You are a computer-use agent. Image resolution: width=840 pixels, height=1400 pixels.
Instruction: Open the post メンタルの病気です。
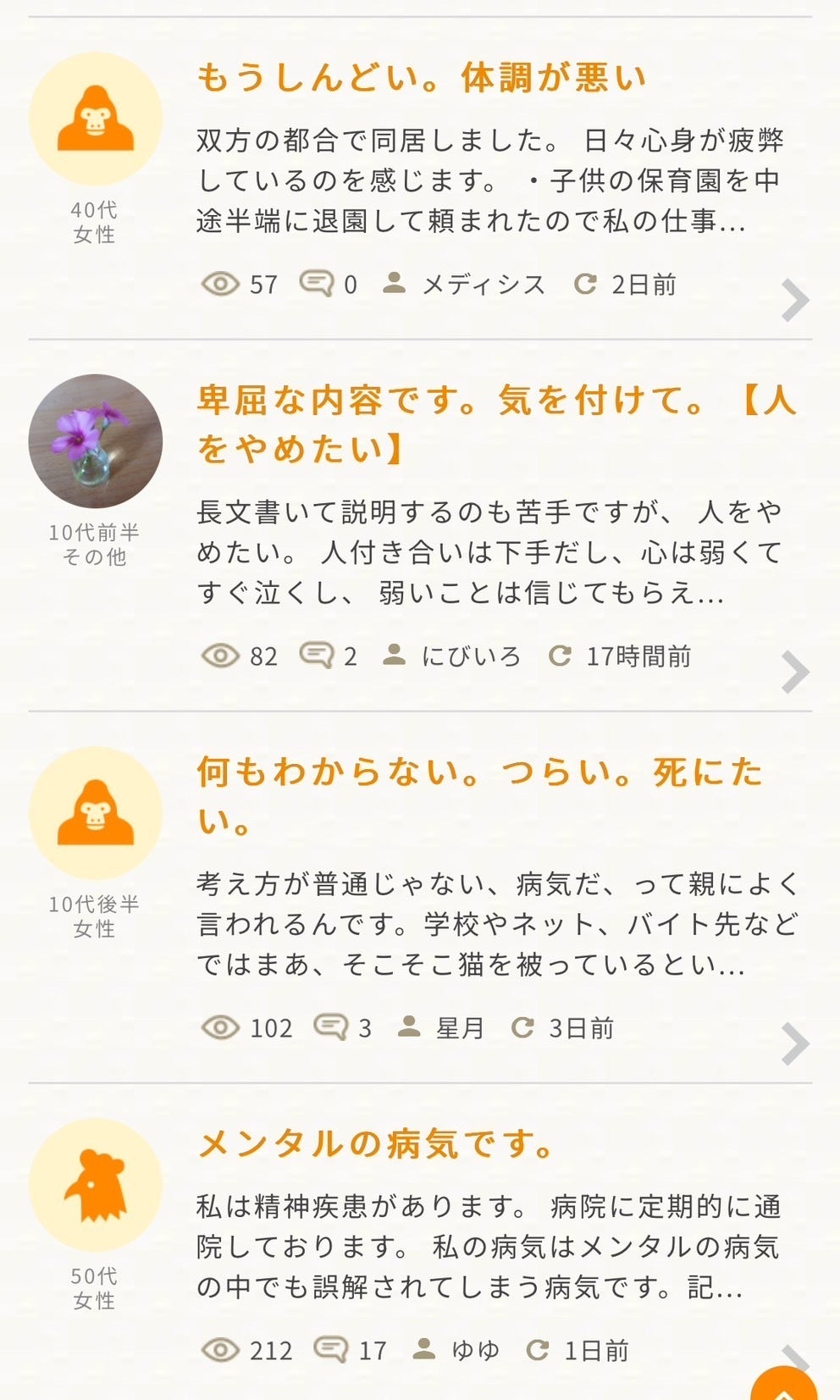pyautogui.click(x=375, y=1144)
